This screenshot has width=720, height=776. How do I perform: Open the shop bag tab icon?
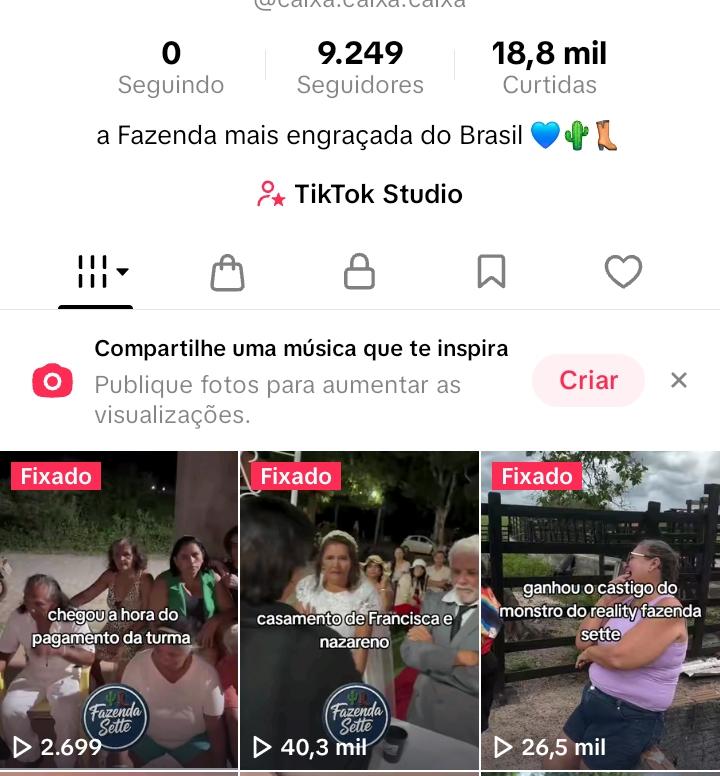(x=227, y=271)
